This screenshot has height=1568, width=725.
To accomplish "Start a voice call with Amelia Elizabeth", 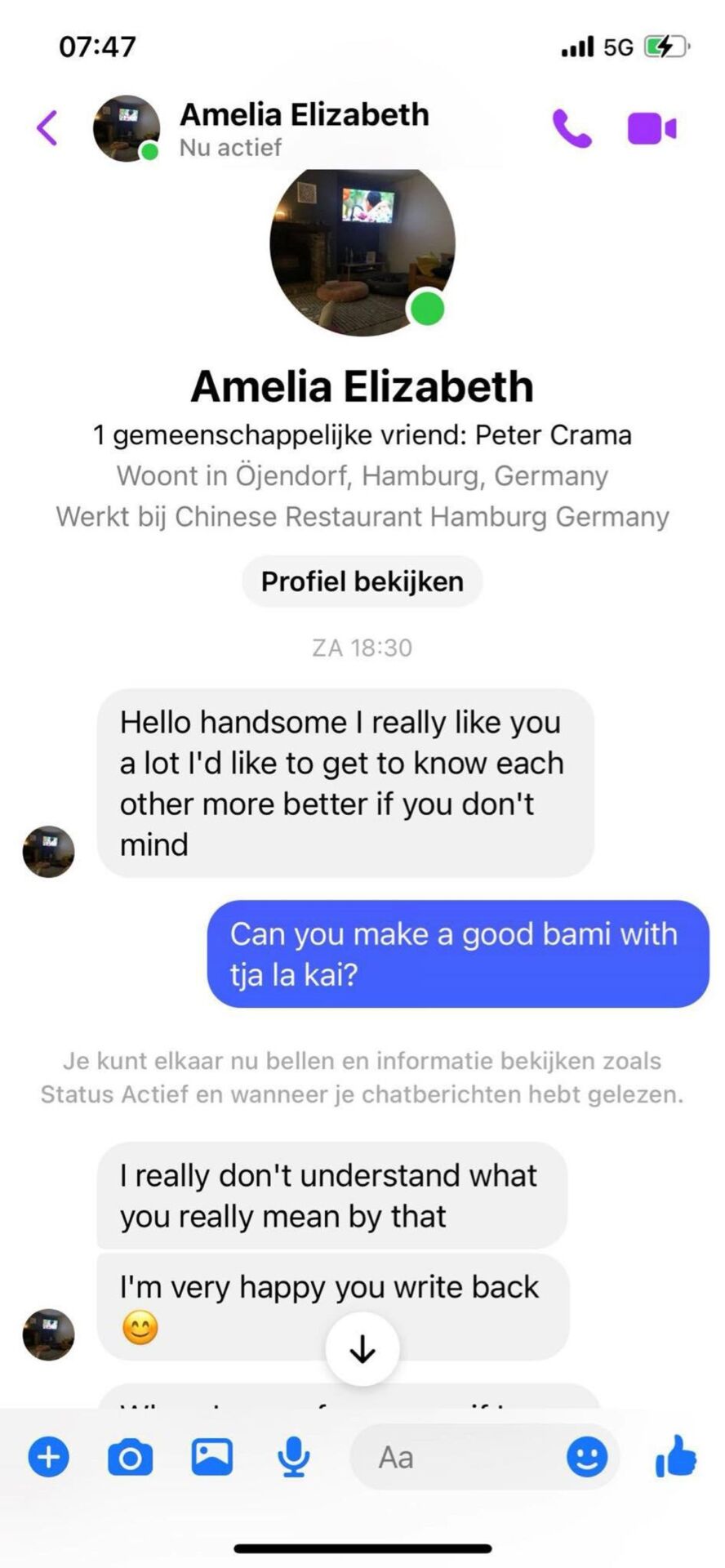I will (572, 128).
